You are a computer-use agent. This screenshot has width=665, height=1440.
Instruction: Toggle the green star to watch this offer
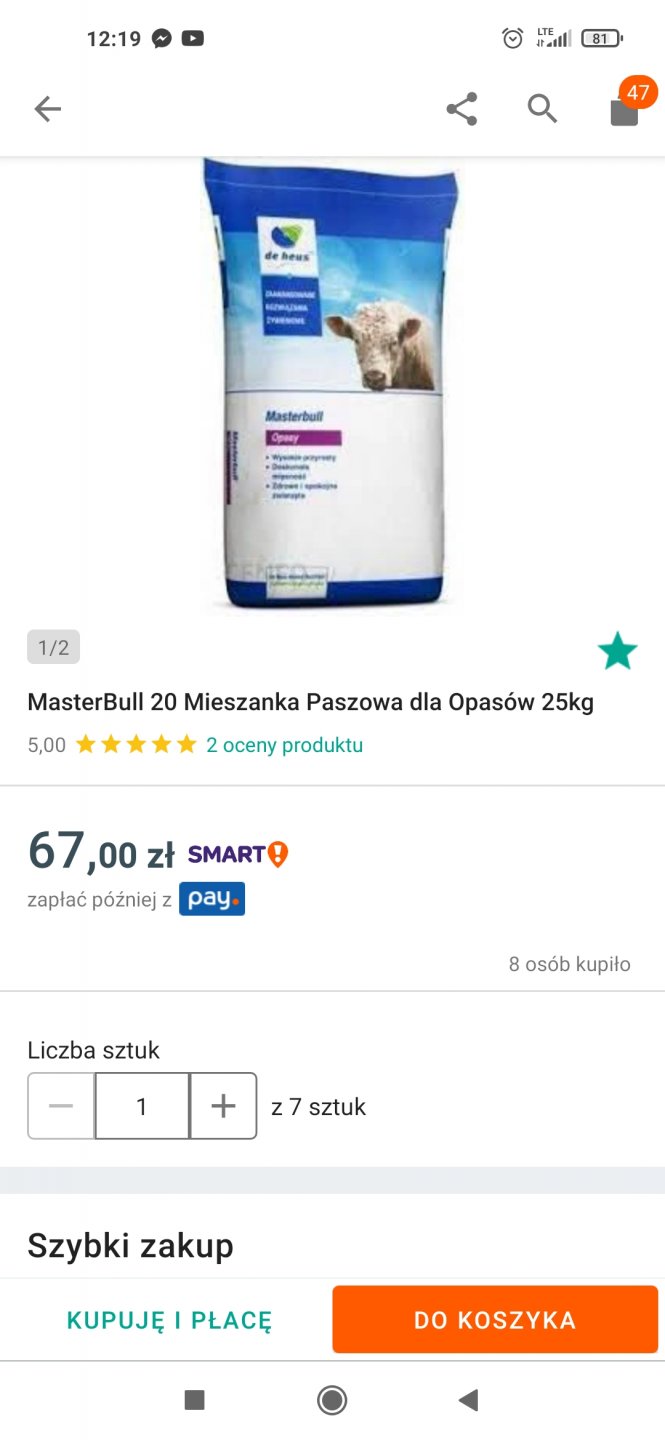617,651
